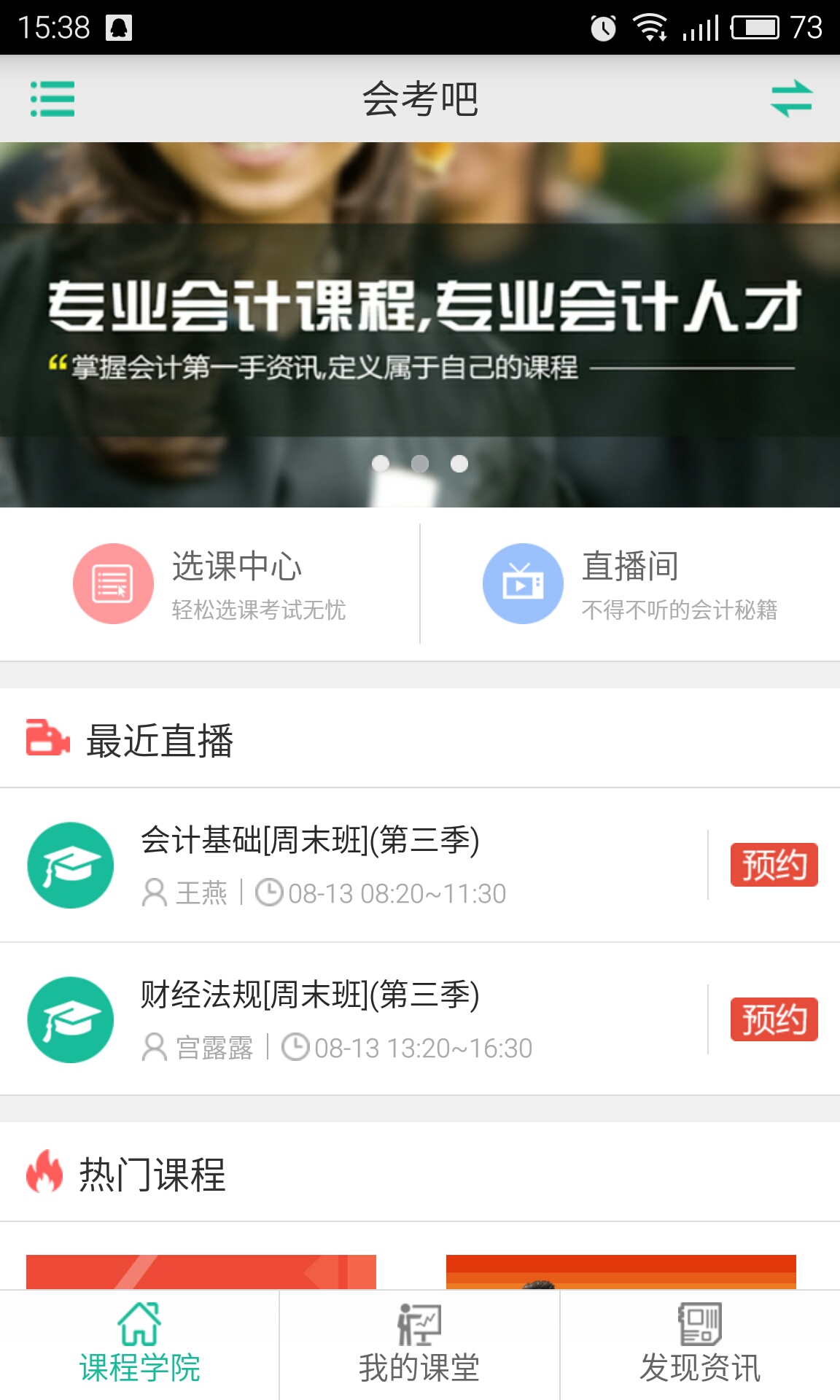Select the second carousel indicator dot
Screen dimensions: 840x1400
pos(419,464)
